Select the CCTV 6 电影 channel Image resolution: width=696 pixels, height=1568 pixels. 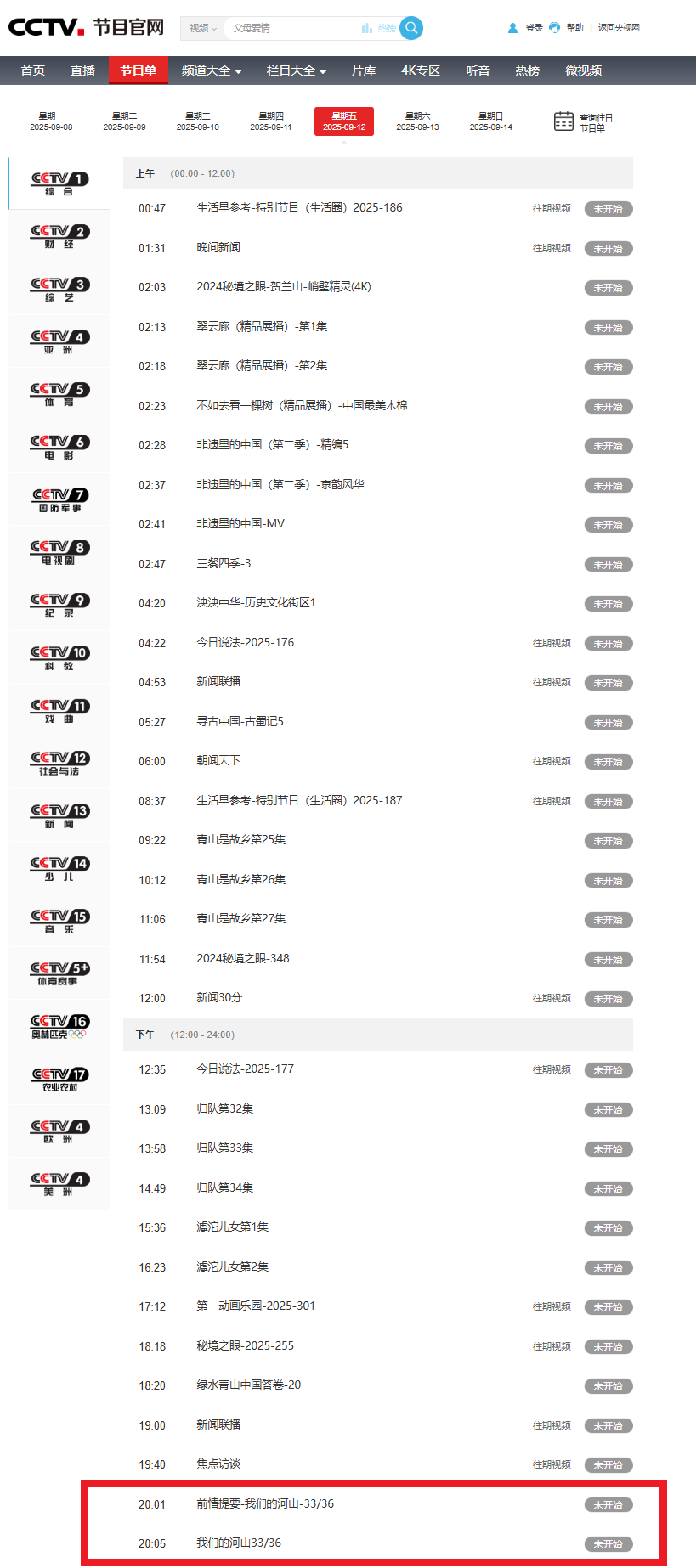coord(59,447)
